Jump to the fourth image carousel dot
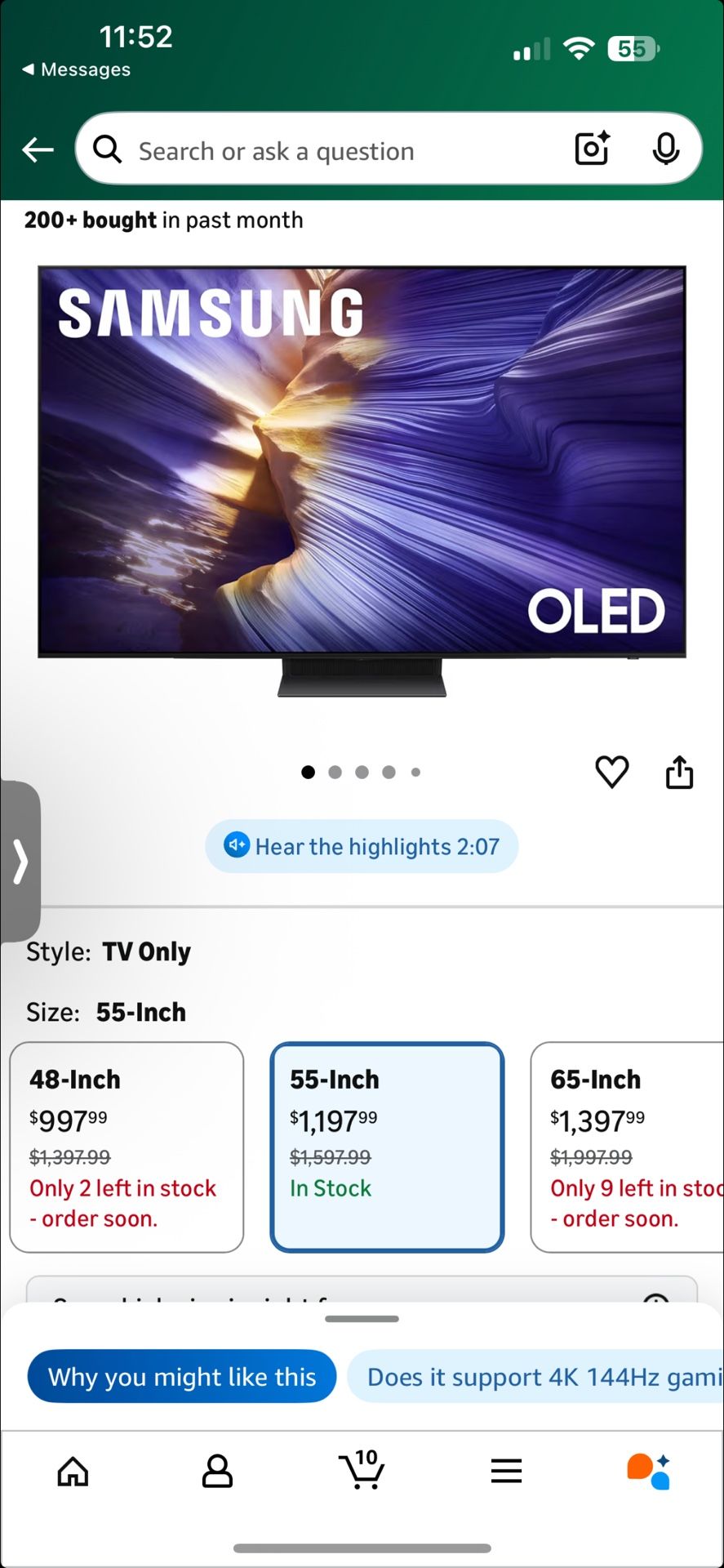 [x=389, y=772]
